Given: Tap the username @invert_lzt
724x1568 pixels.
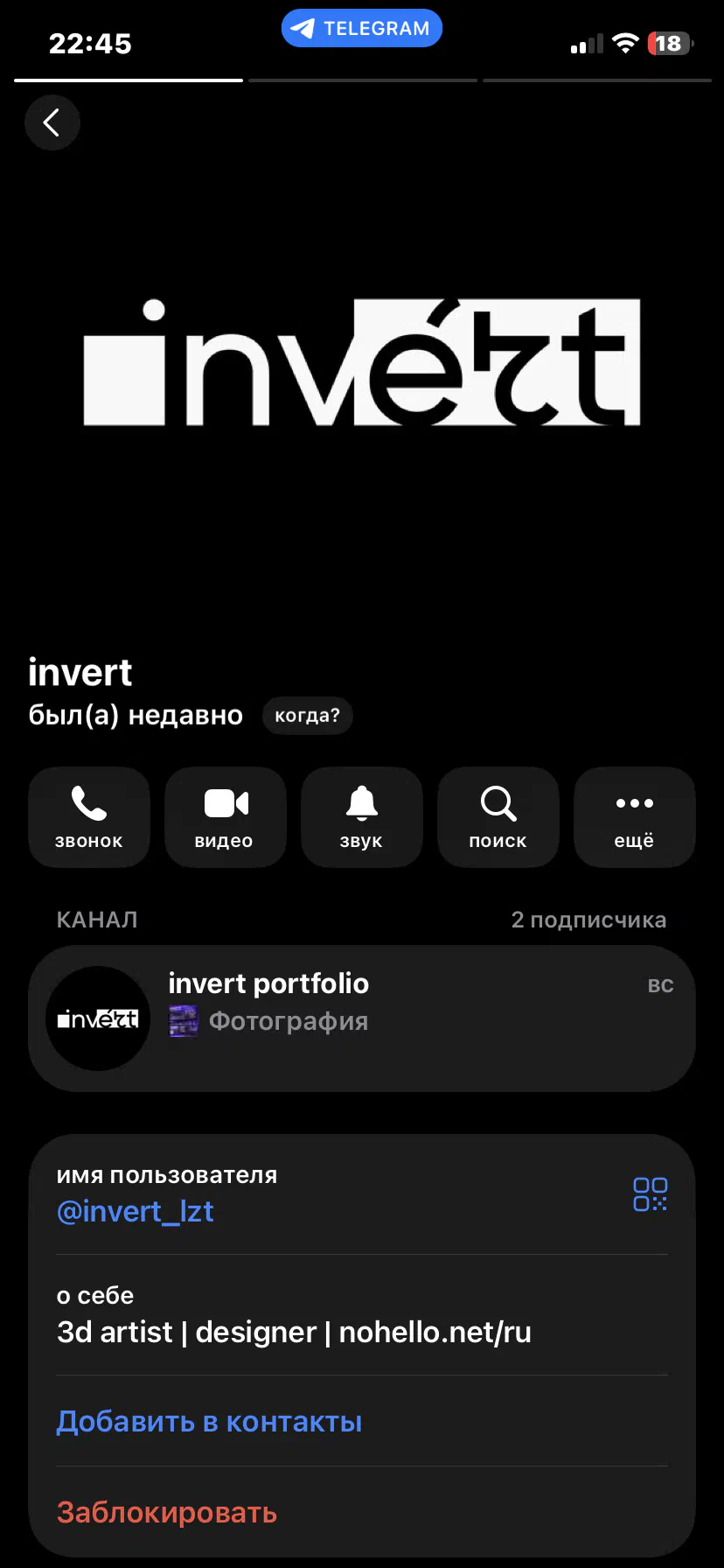Looking at the screenshot, I should 136,1212.
